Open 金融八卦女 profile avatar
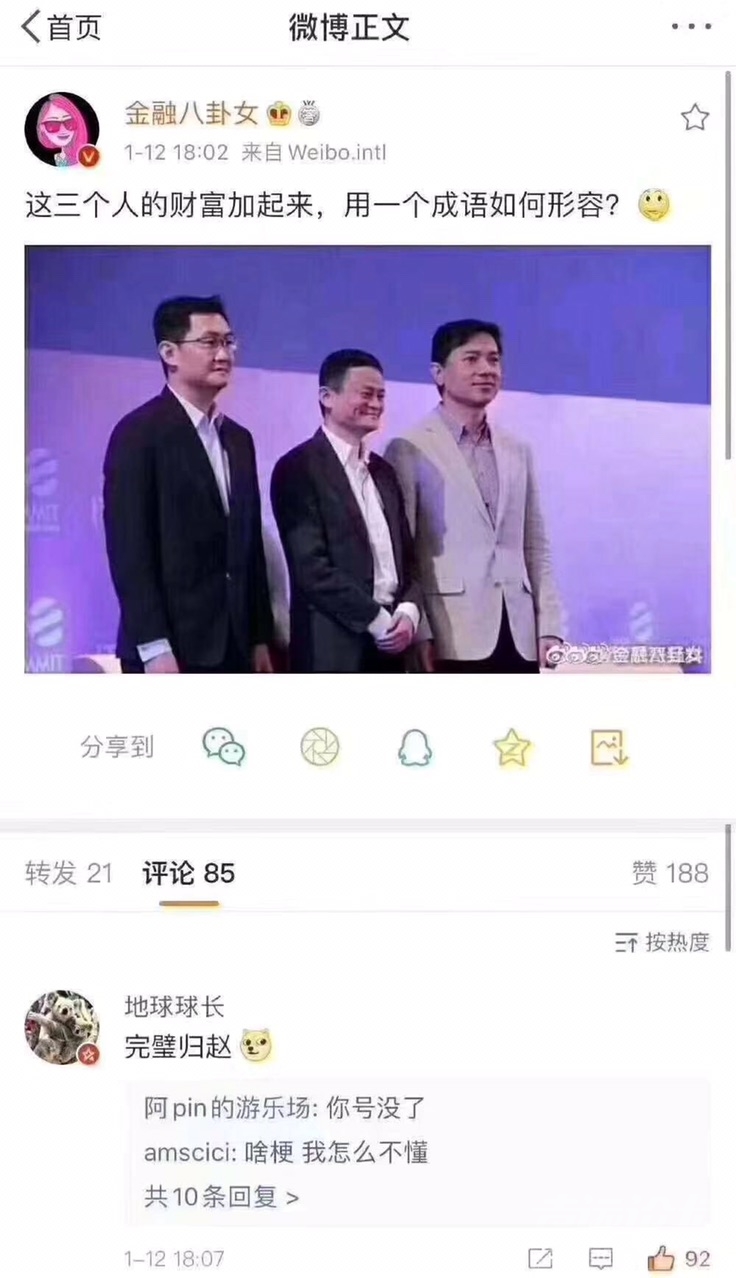Screen dimensions: 736x1278 click(x=62, y=130)
